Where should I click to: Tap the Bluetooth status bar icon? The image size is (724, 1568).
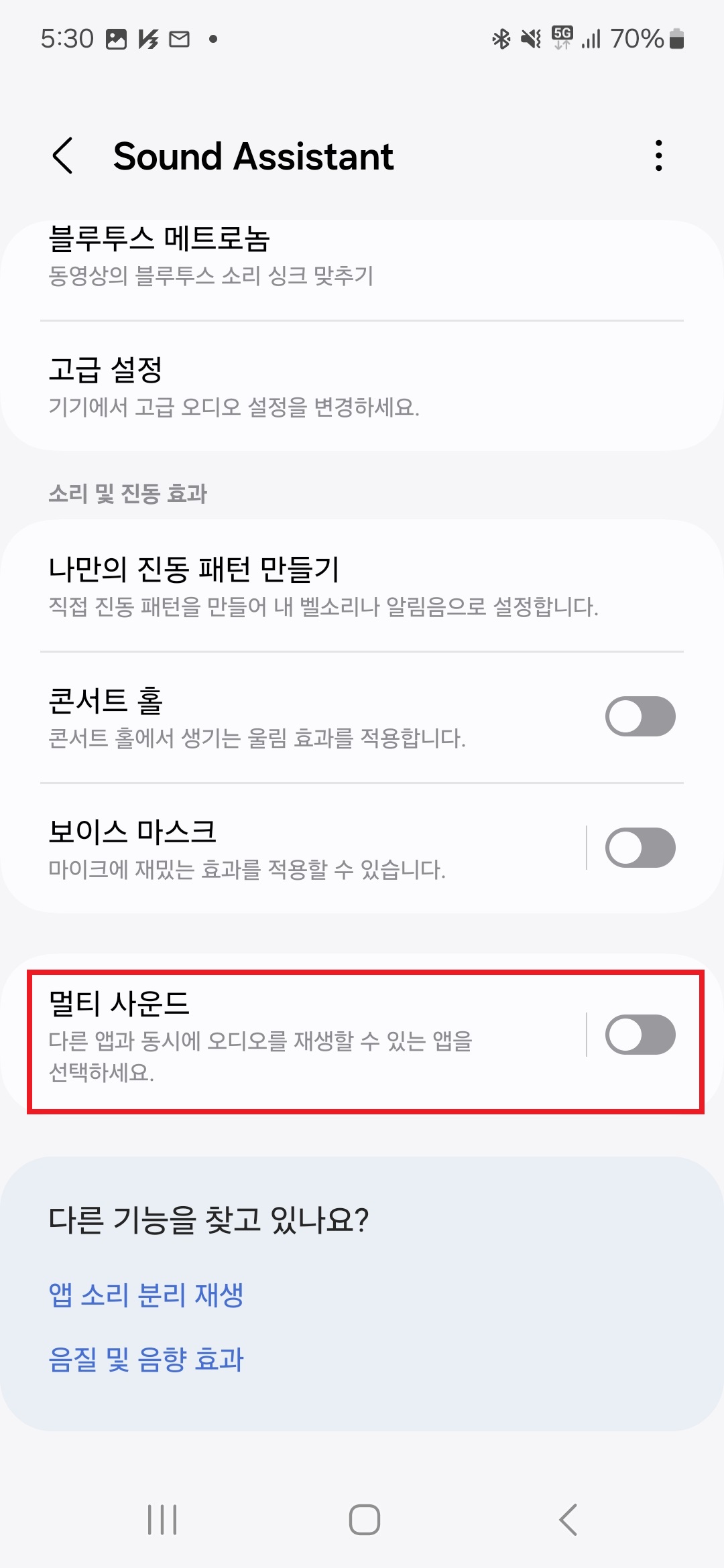click(x=500, y=38)
